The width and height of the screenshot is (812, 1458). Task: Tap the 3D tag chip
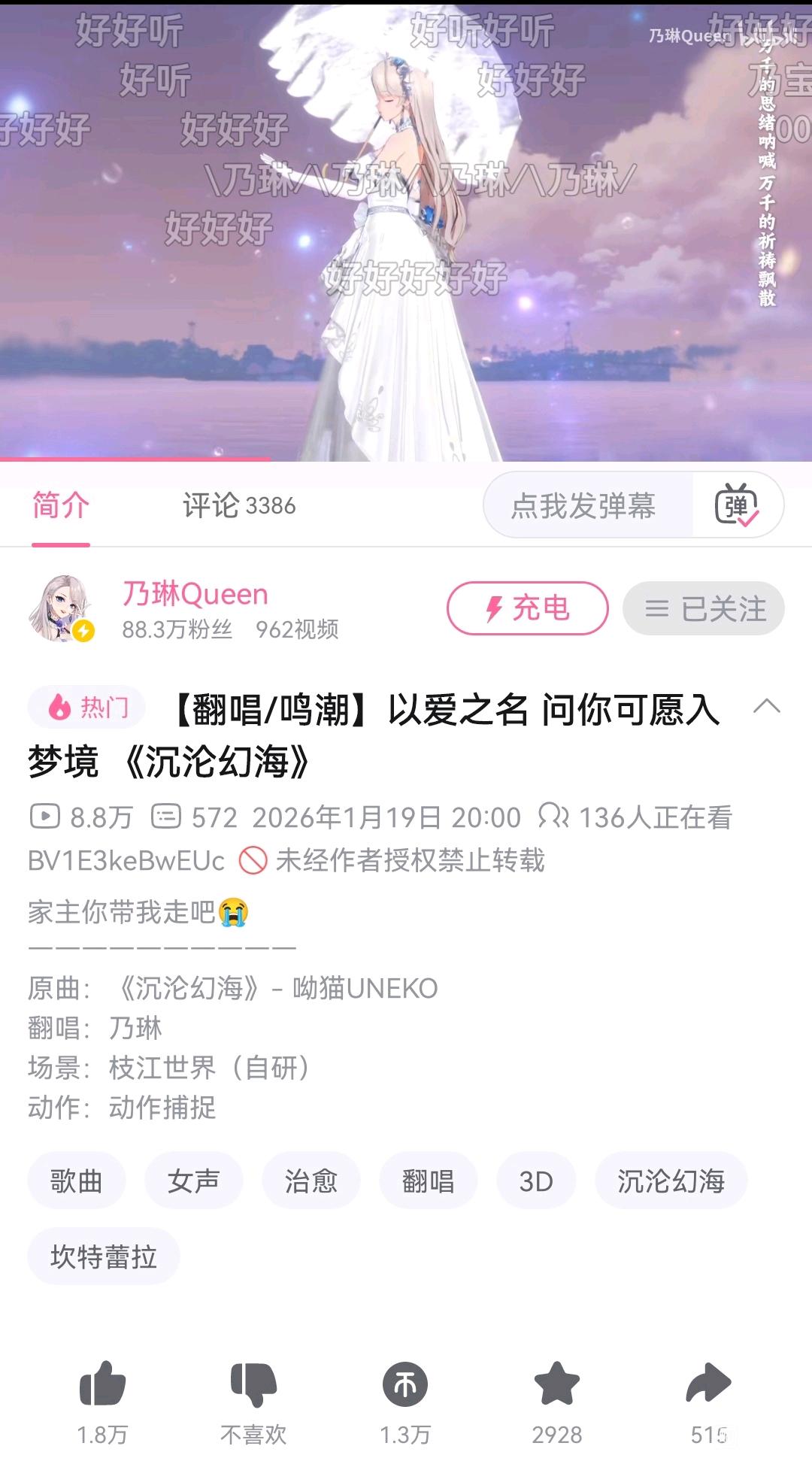(536, 1181)
